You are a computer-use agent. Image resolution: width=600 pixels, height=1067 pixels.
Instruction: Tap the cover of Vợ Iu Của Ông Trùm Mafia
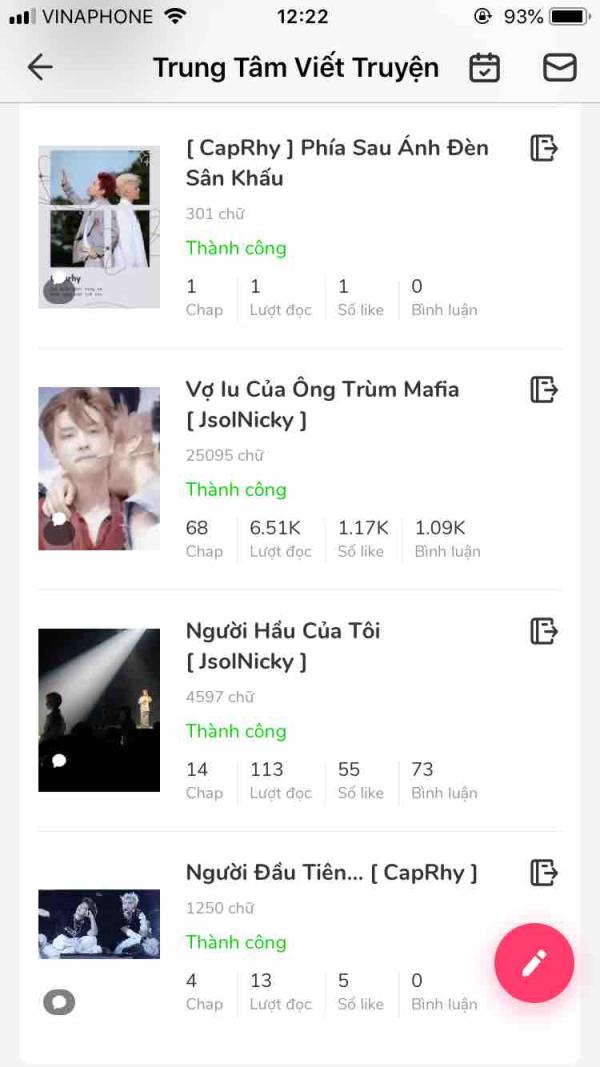[99, 468]
